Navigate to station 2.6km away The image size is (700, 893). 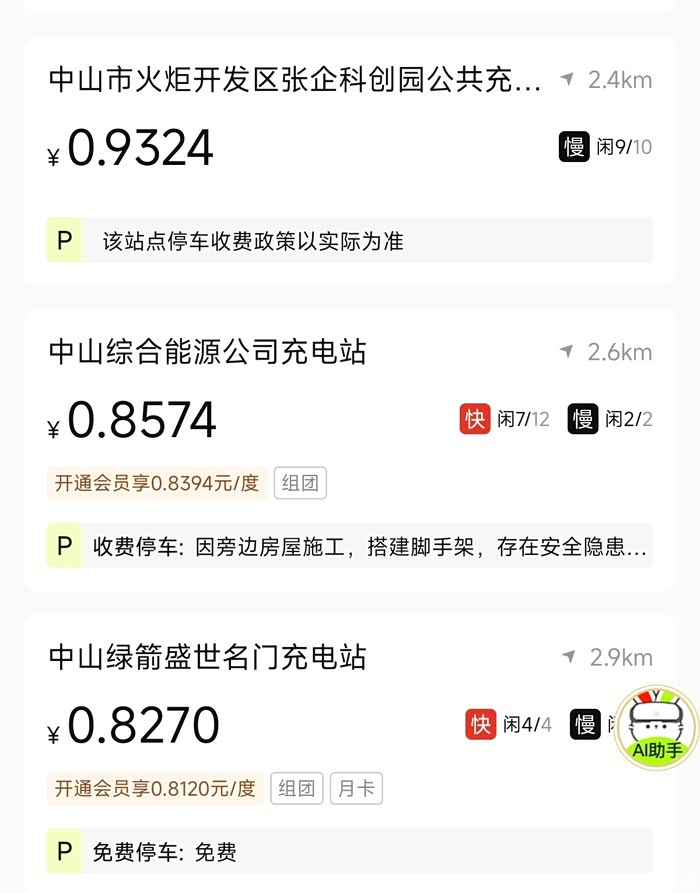click(607, 352)
